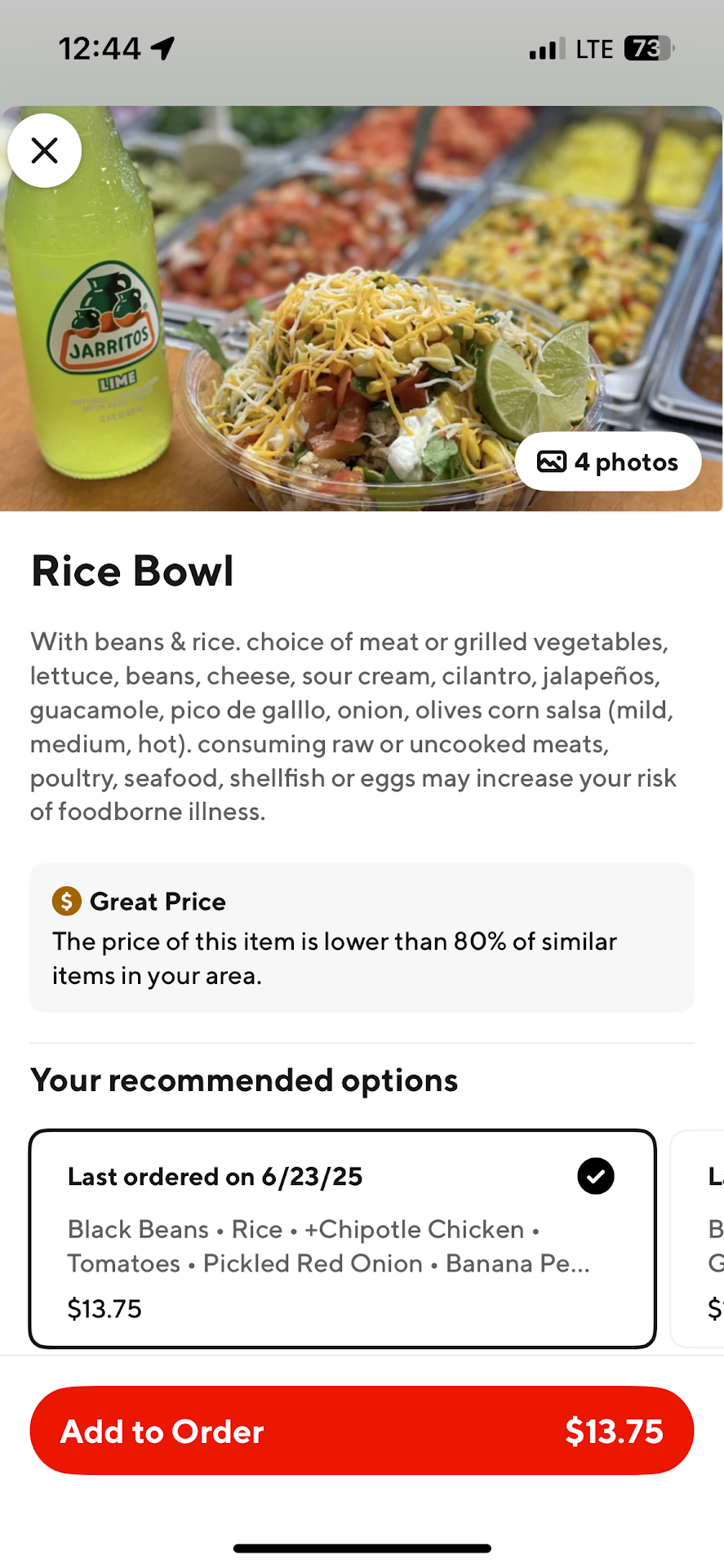Close the Rice Bowl item page
Image resolution: width=724 pixels, height=1568 pixels.
tap(45, 150)
